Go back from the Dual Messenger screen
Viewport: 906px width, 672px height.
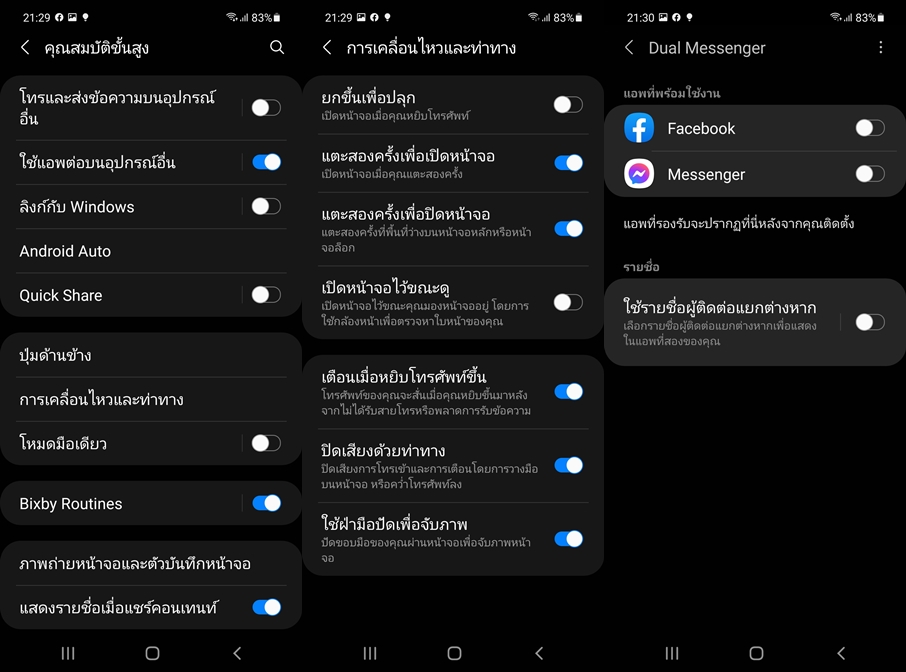point(629,47)
